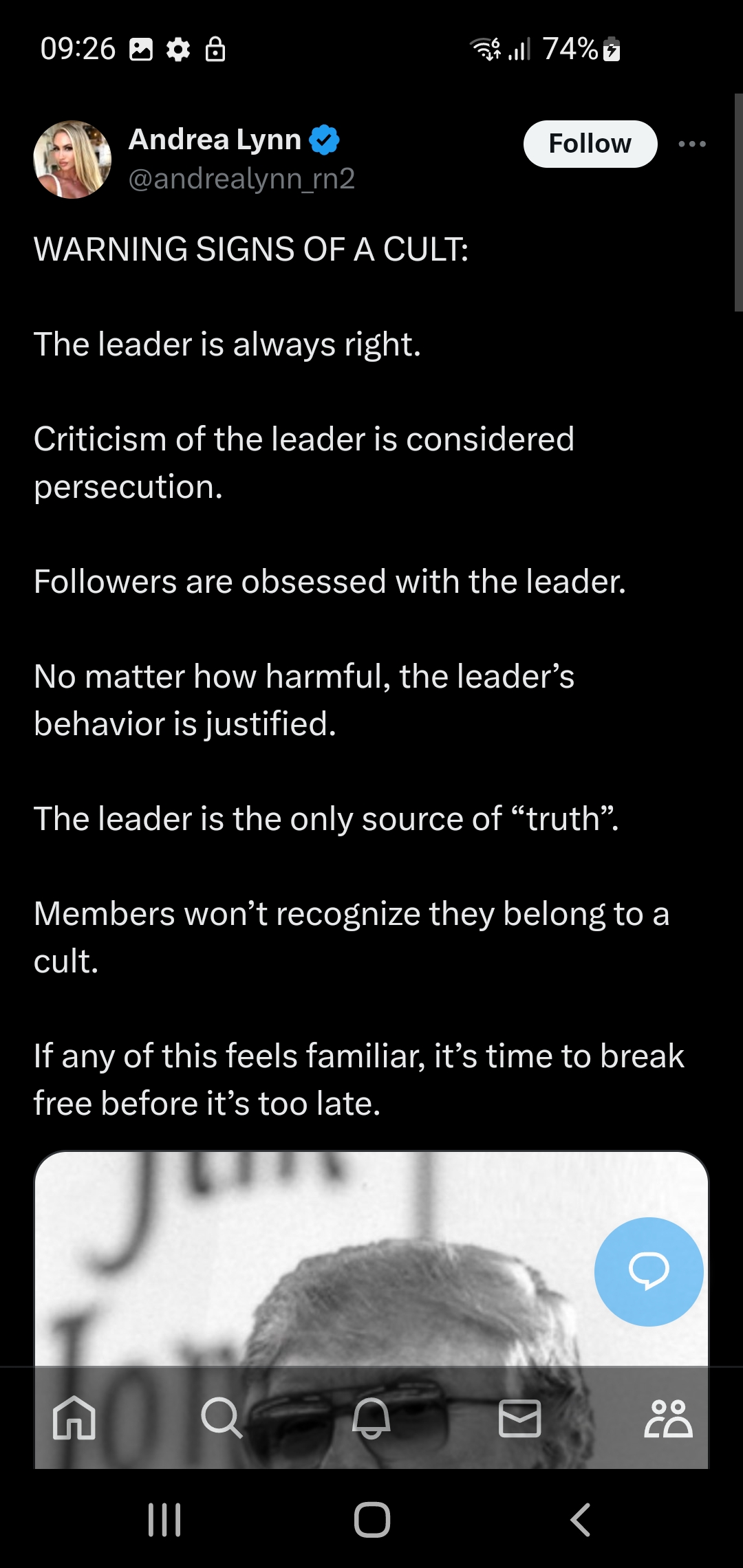
Task: Tap the floating reply bubble button
Action: pyautogui.click(x=649, y=1272)
